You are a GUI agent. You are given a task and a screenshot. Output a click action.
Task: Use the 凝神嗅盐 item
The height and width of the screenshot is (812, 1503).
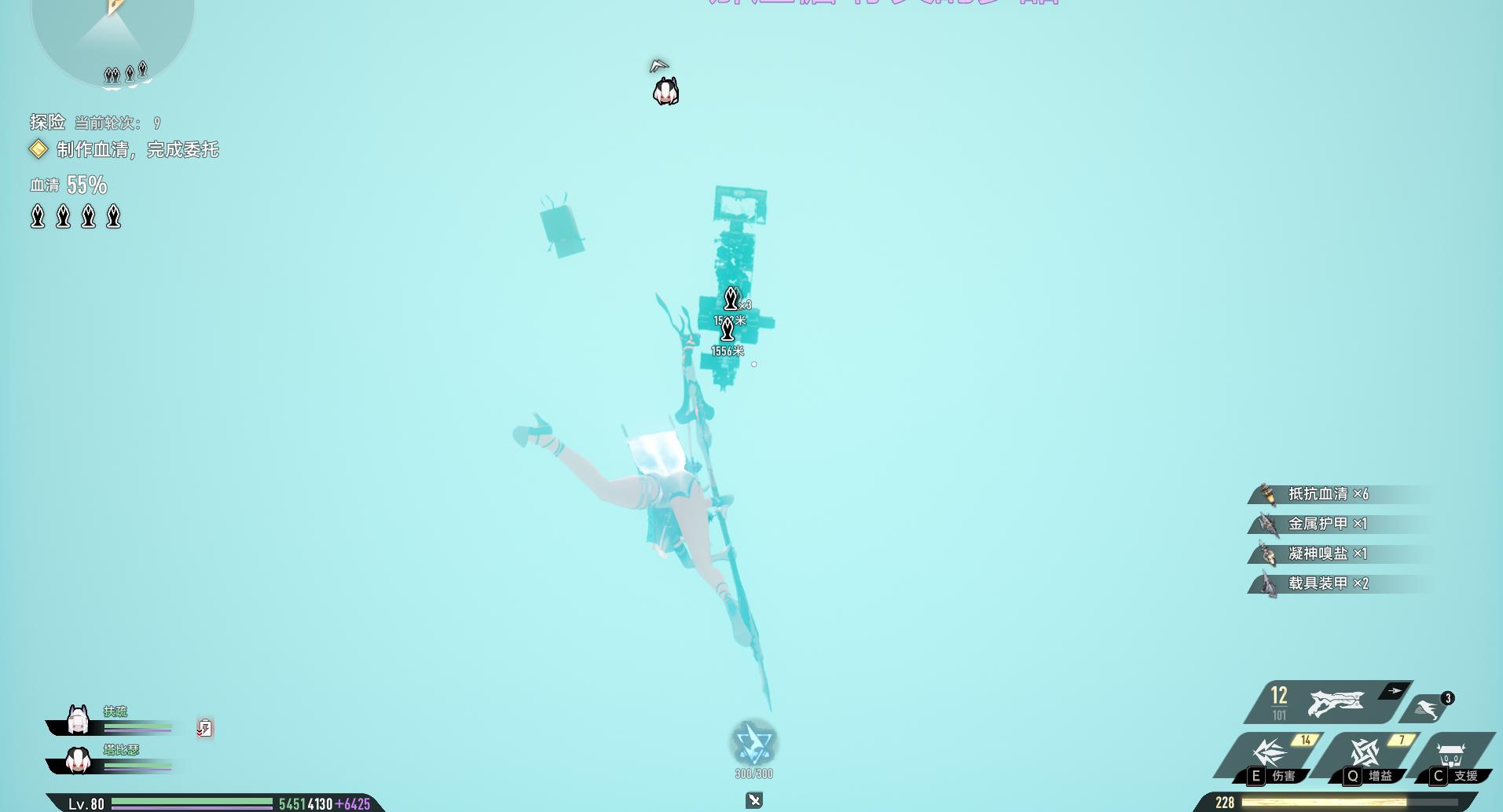pos(1327,554)
